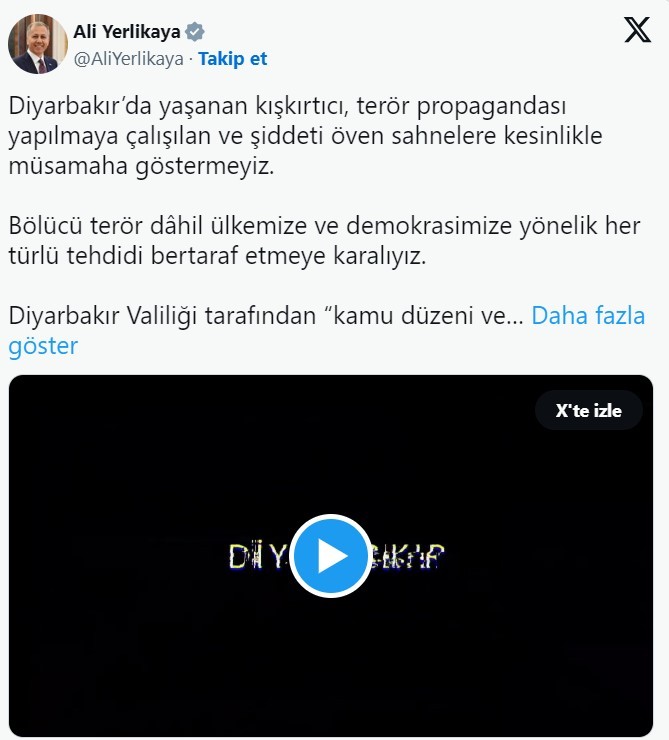Screen dimensions: 669x740
Task: Open the @AliYerlikaya handle link
Action: pyautogui.click(x=128, y=59)
